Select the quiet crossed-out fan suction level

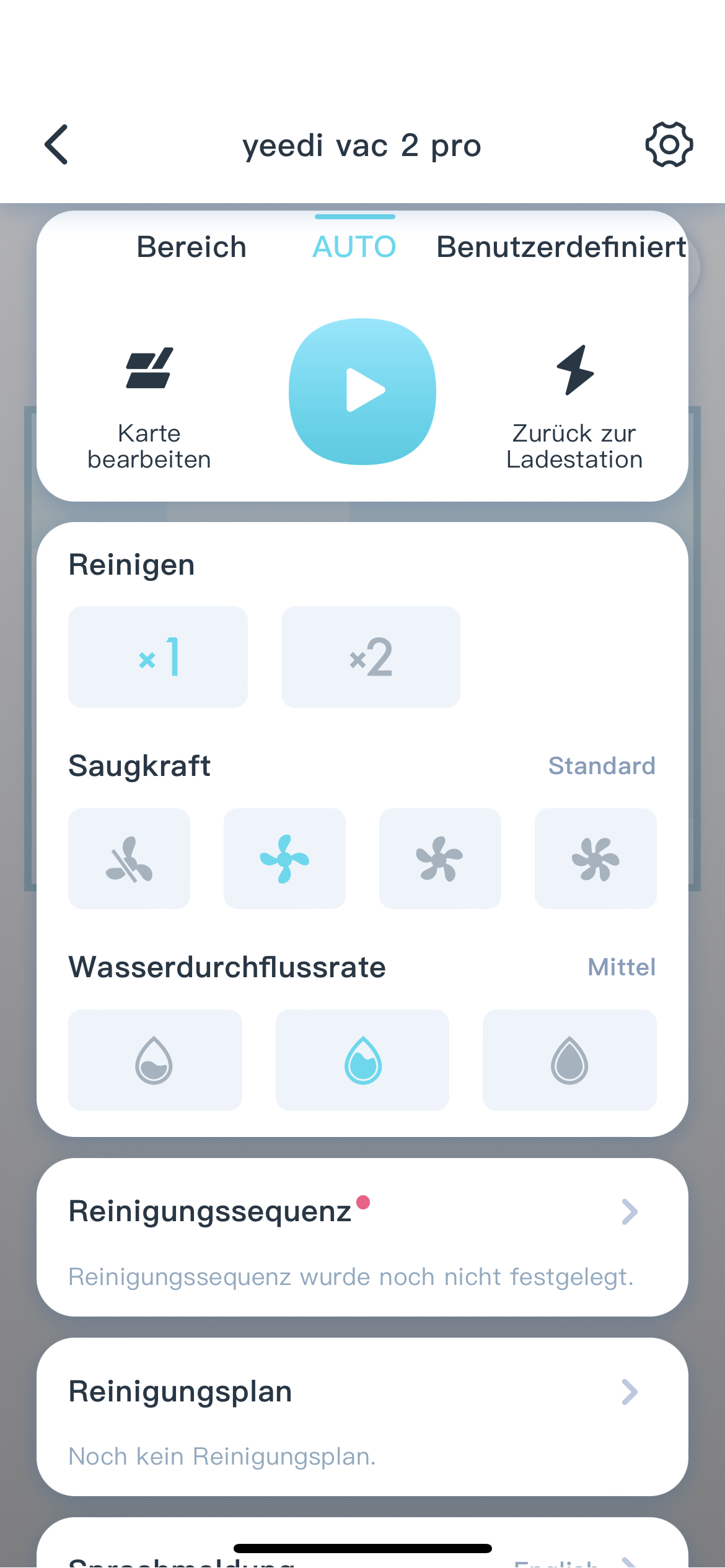click(x=129, y=859)
